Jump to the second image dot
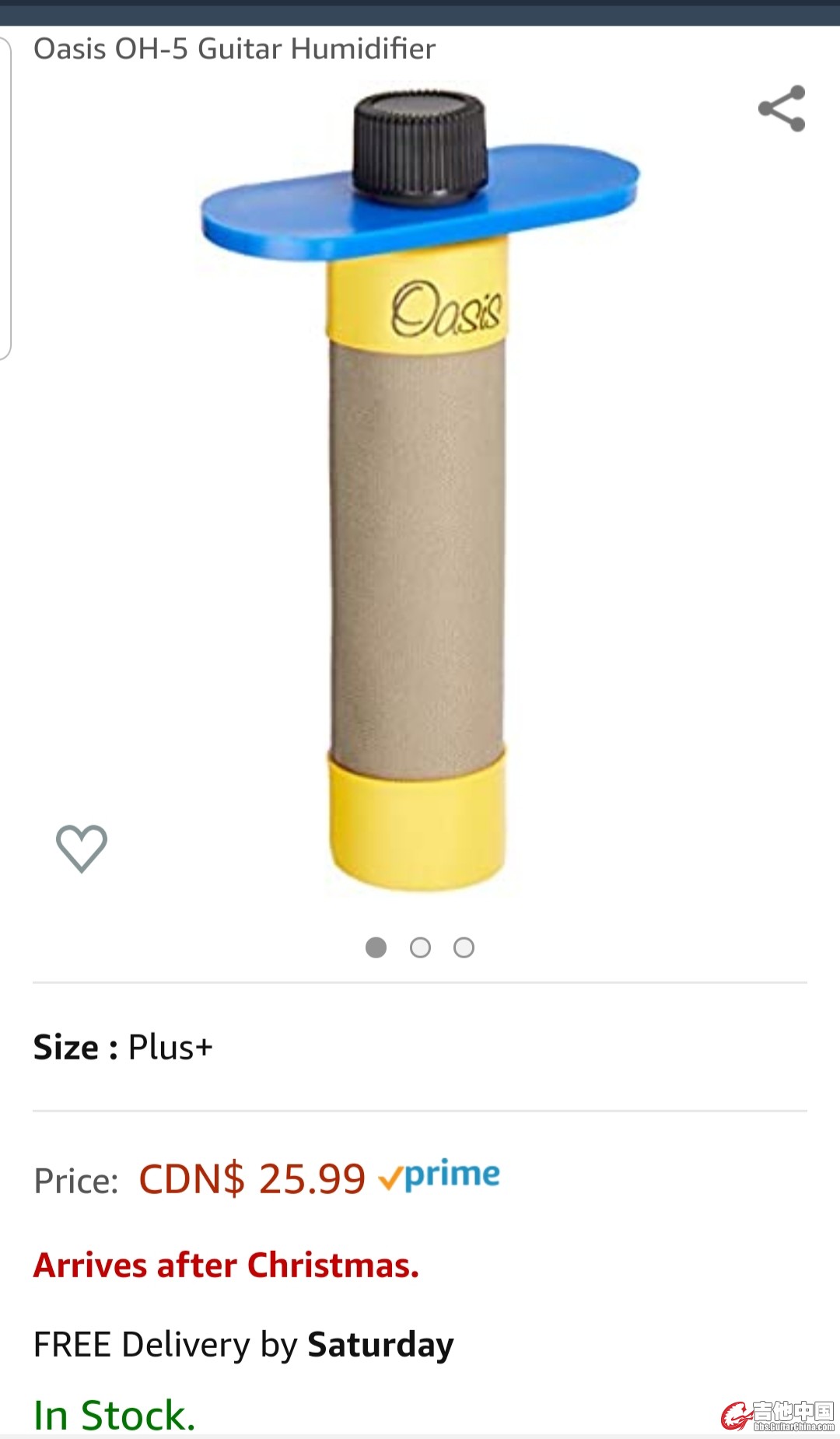The height and width of the screenshot is (1439, 840). pyautogui.click(x=420, y=947)
